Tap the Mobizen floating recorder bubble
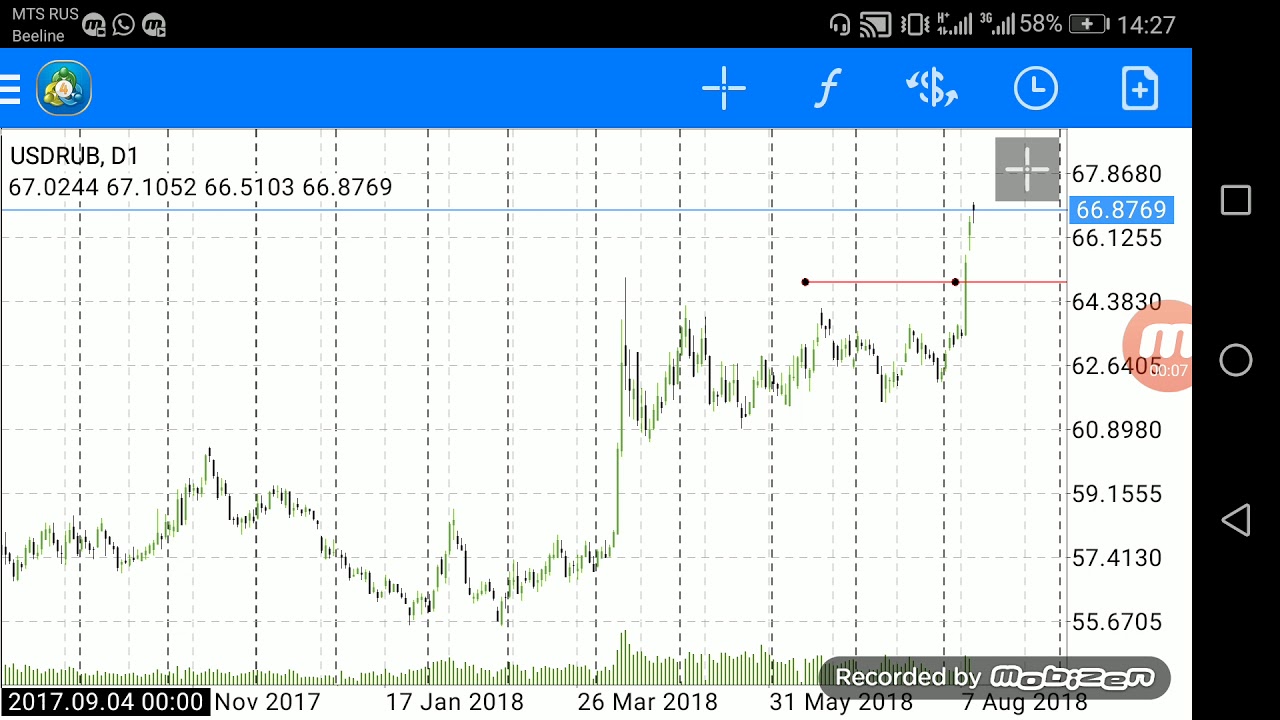 pyautogui.click(x=1158, y=346)
